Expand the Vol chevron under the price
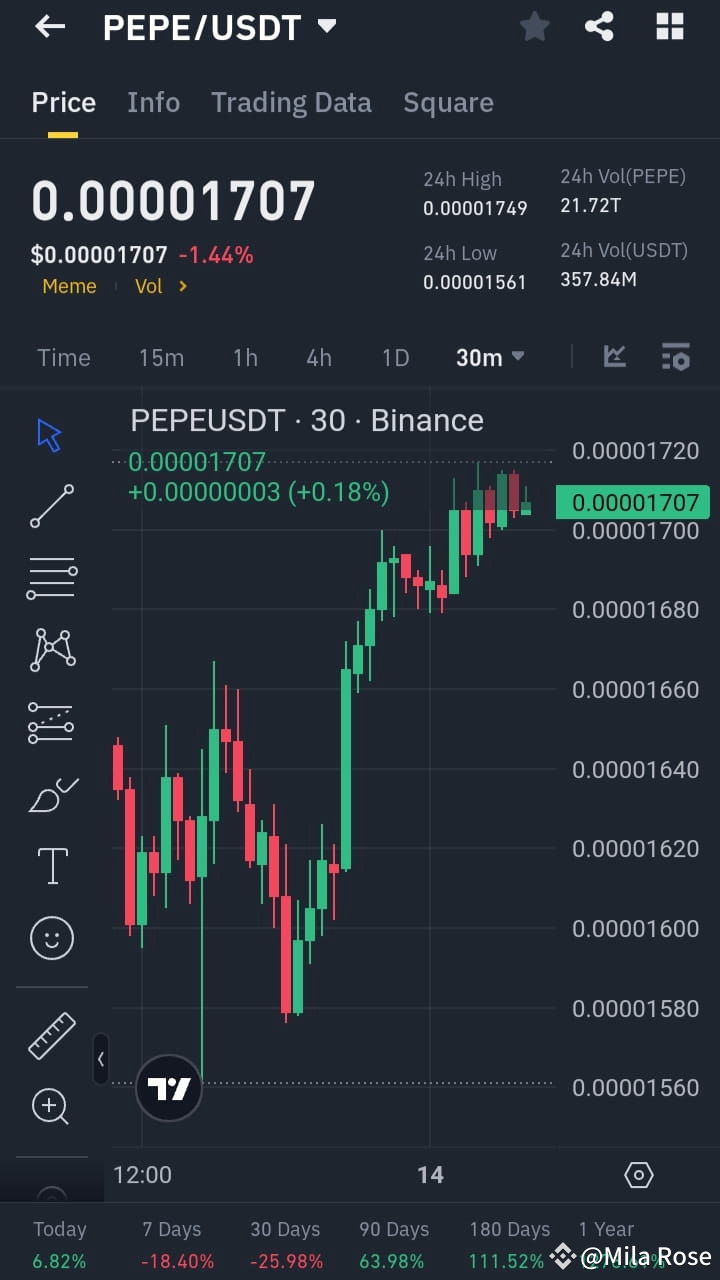 point(182,286)
